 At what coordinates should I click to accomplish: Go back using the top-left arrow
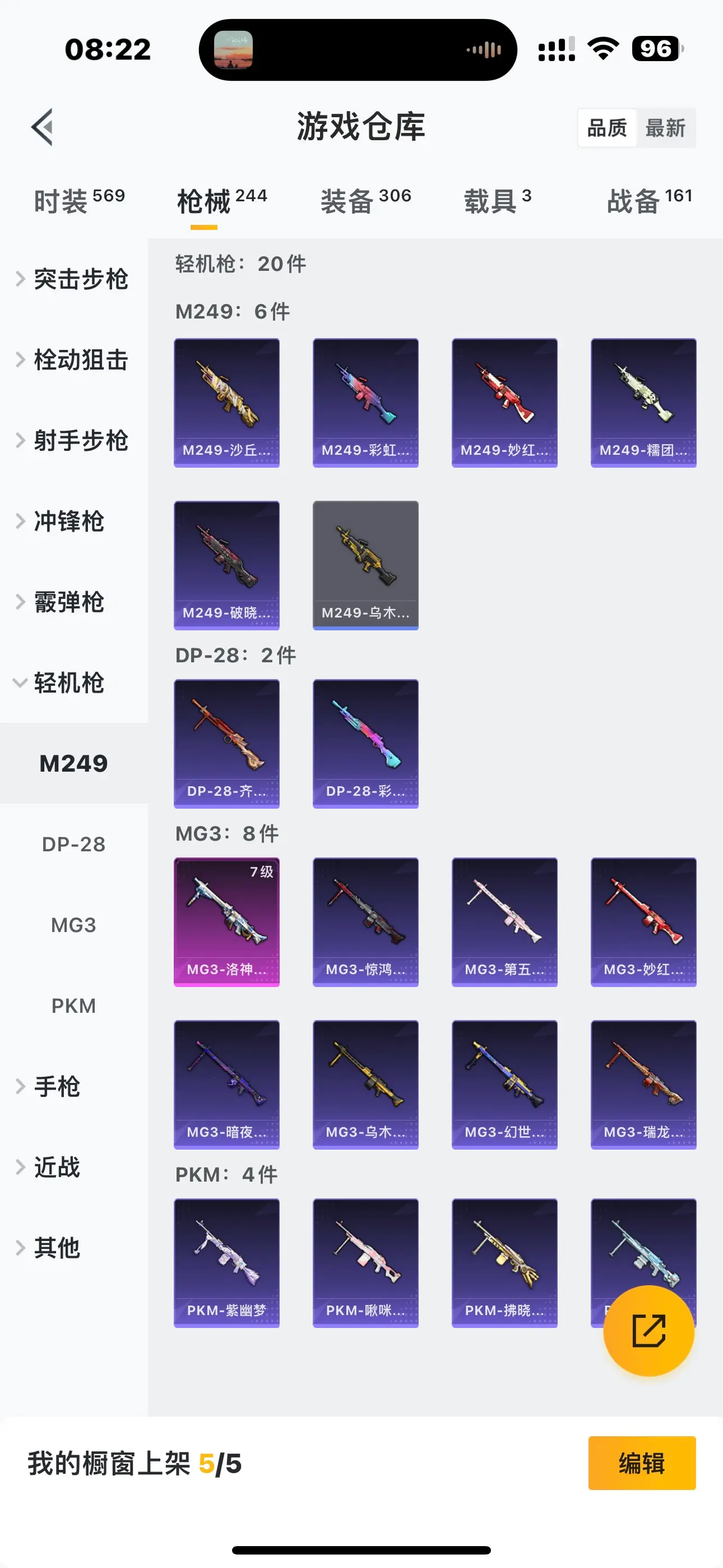43,127
